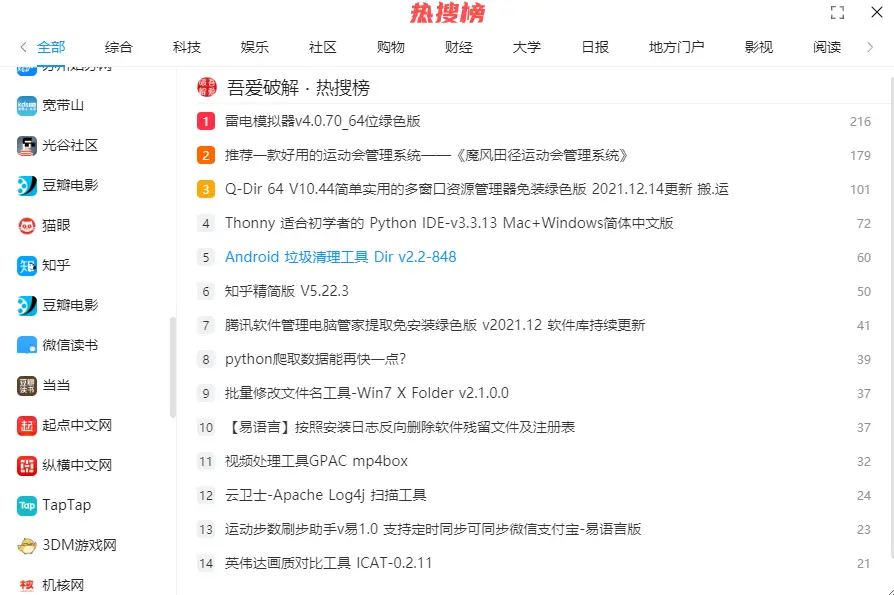
Task: Toggle fullscreen mode
Action: point(837,13)
